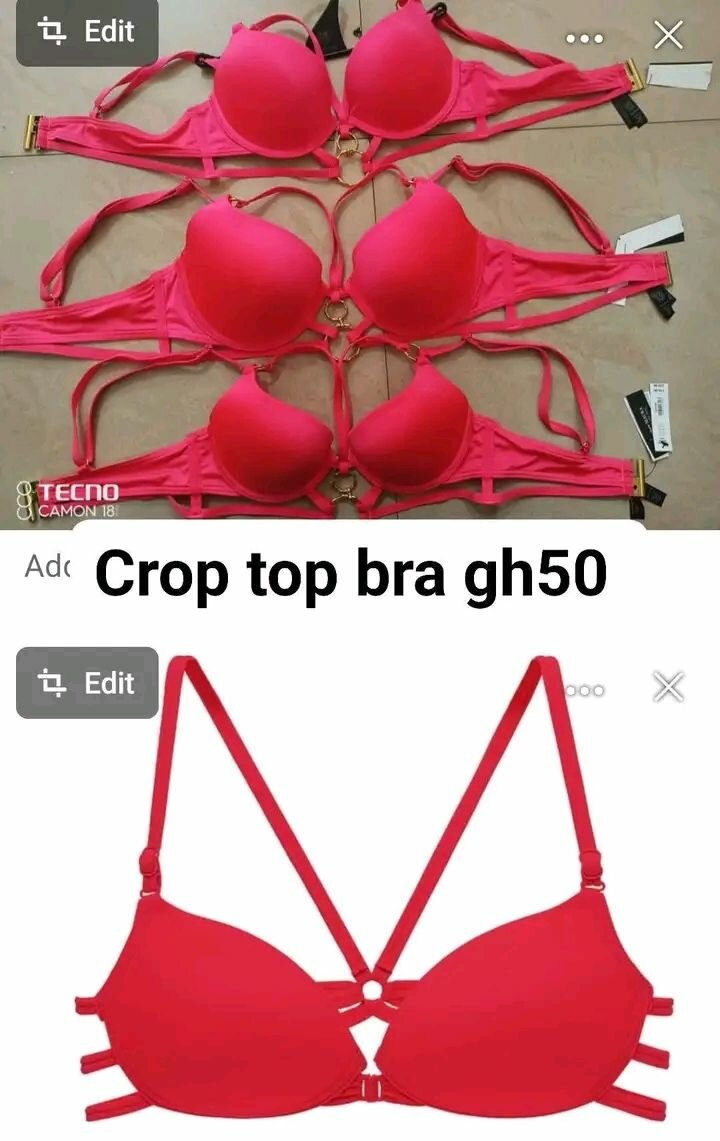Select the caption text 'Crop top bra gh50'
Screen dimensions: 720x1141
point(348,572)
